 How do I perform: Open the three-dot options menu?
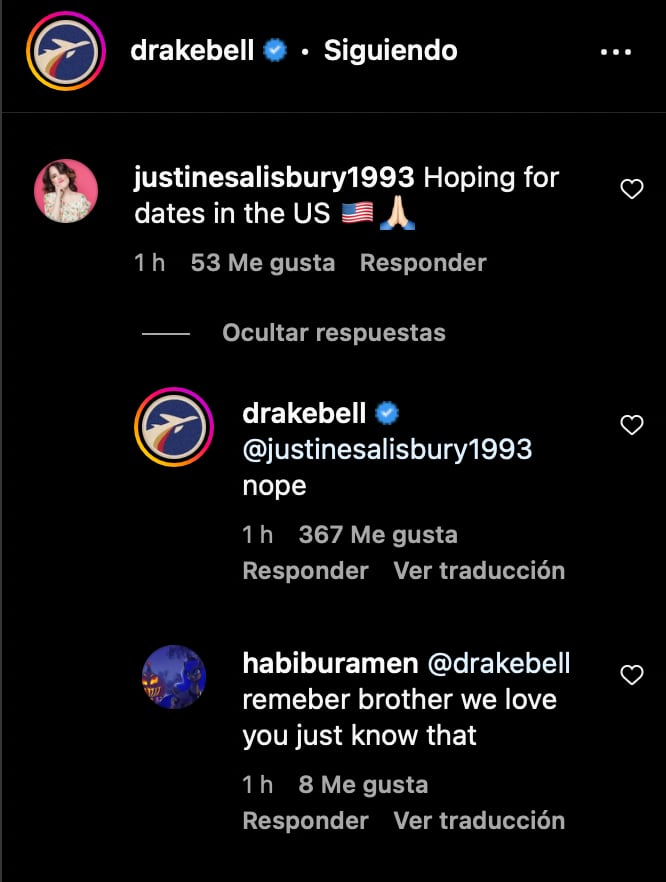(x=615, y=52)
